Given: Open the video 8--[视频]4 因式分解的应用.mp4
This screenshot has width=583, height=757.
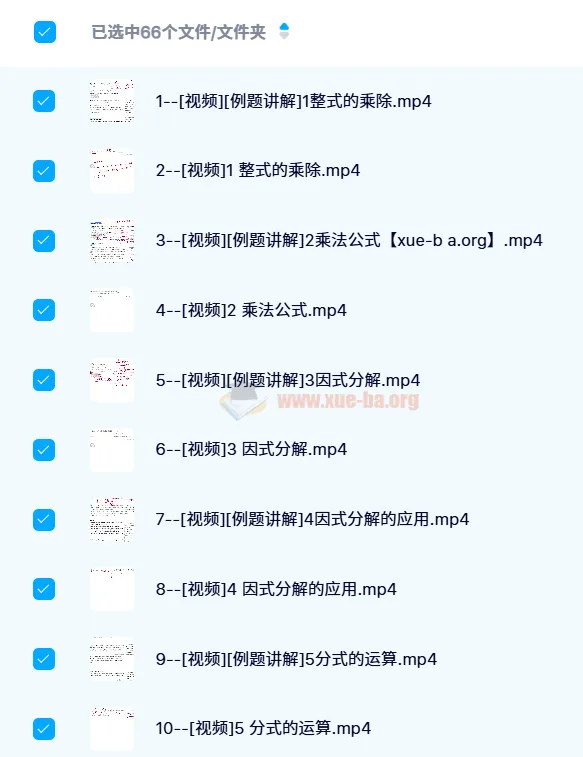Looking at the screenshot, I should tap(276, 589).
